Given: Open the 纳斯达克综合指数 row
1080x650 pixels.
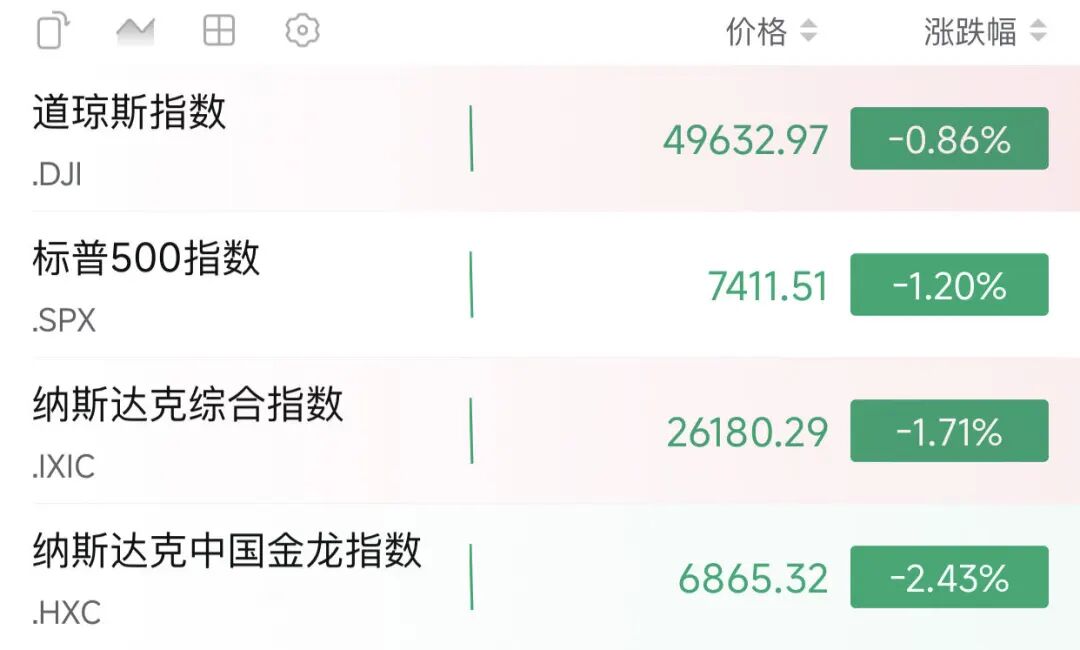Looking at the screenshot, I should [540, 431].
